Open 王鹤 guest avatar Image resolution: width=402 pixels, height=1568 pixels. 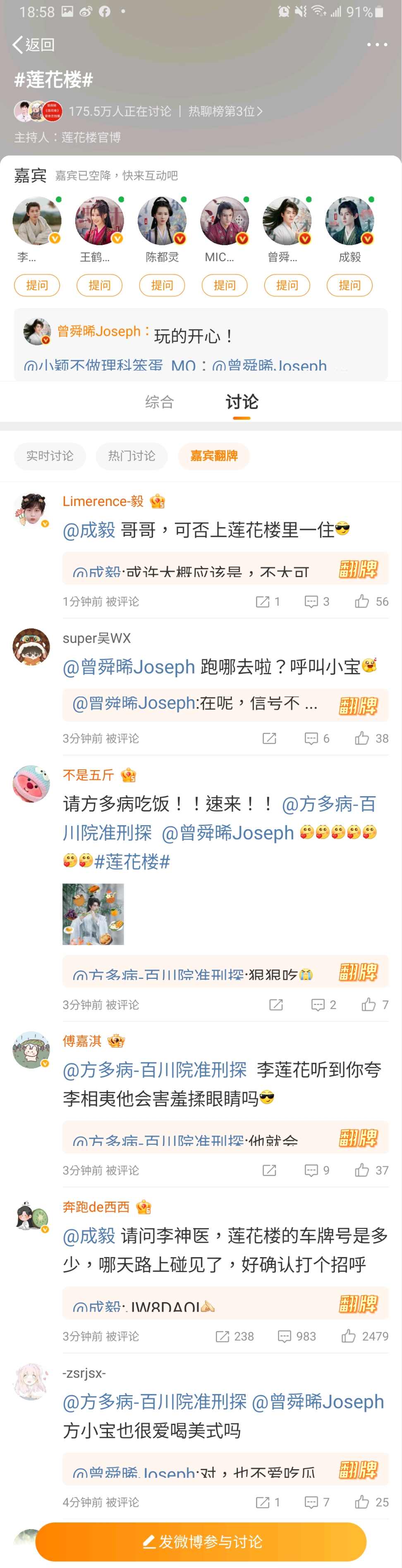99,221
